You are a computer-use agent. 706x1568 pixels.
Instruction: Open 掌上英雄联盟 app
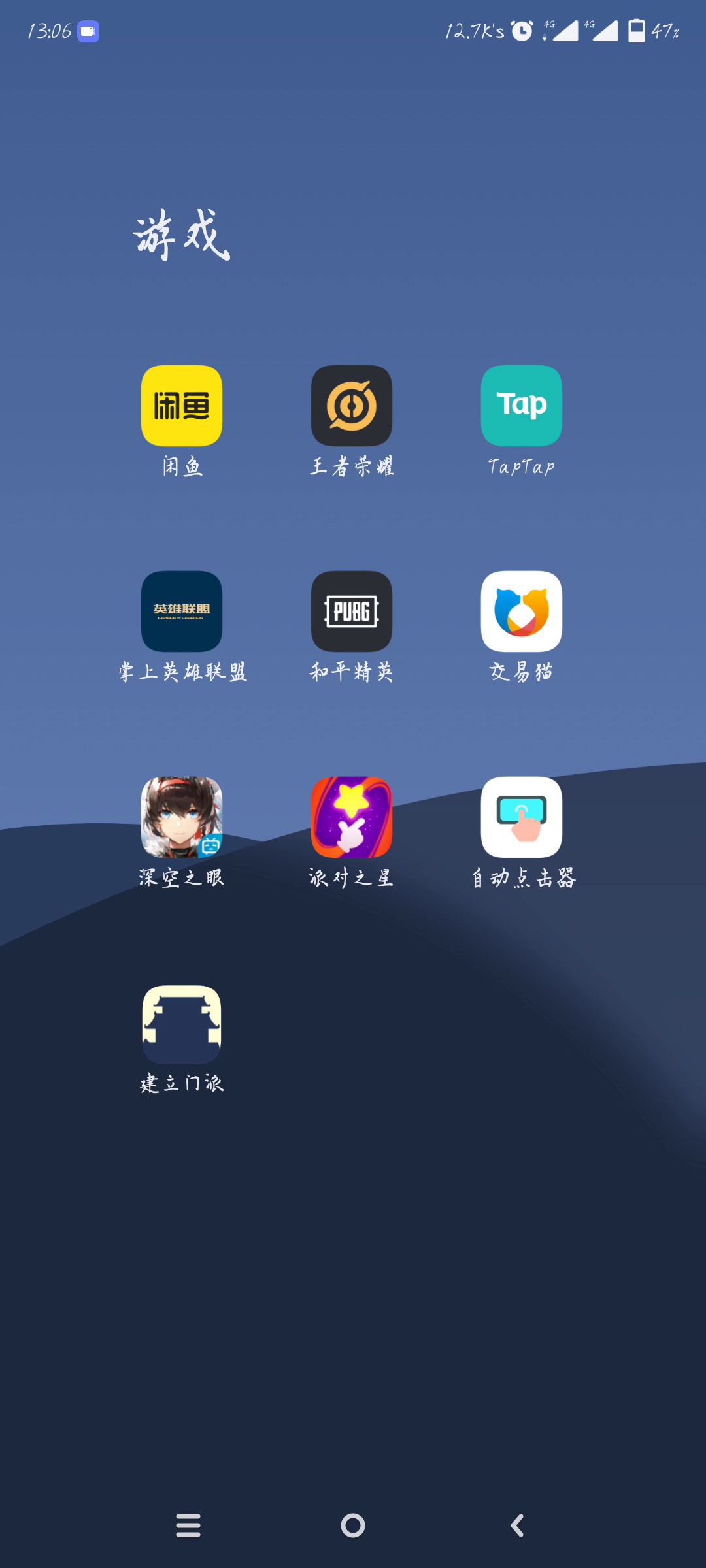(182, 612)
